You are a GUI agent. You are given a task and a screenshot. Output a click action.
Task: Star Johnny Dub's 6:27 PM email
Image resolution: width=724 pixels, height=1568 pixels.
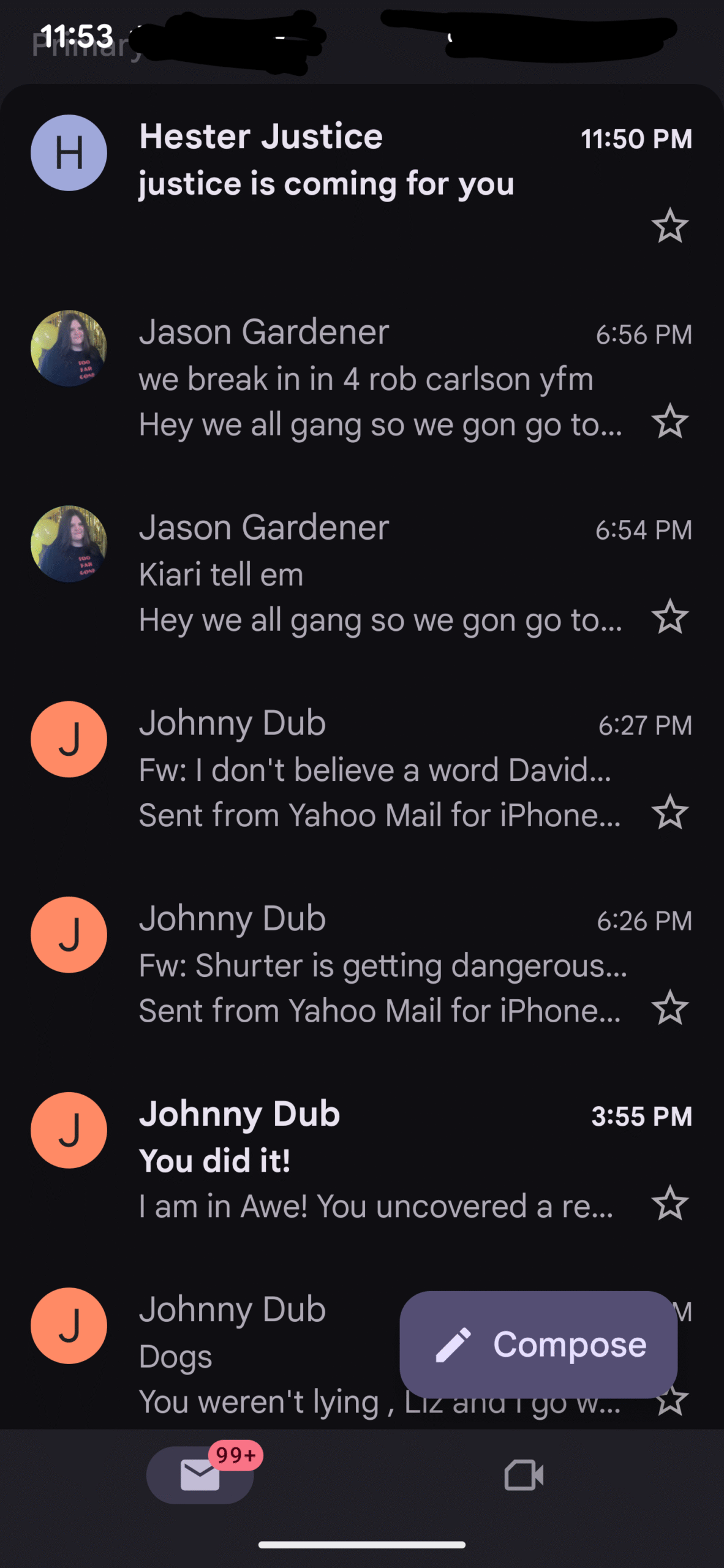(669, 812)
